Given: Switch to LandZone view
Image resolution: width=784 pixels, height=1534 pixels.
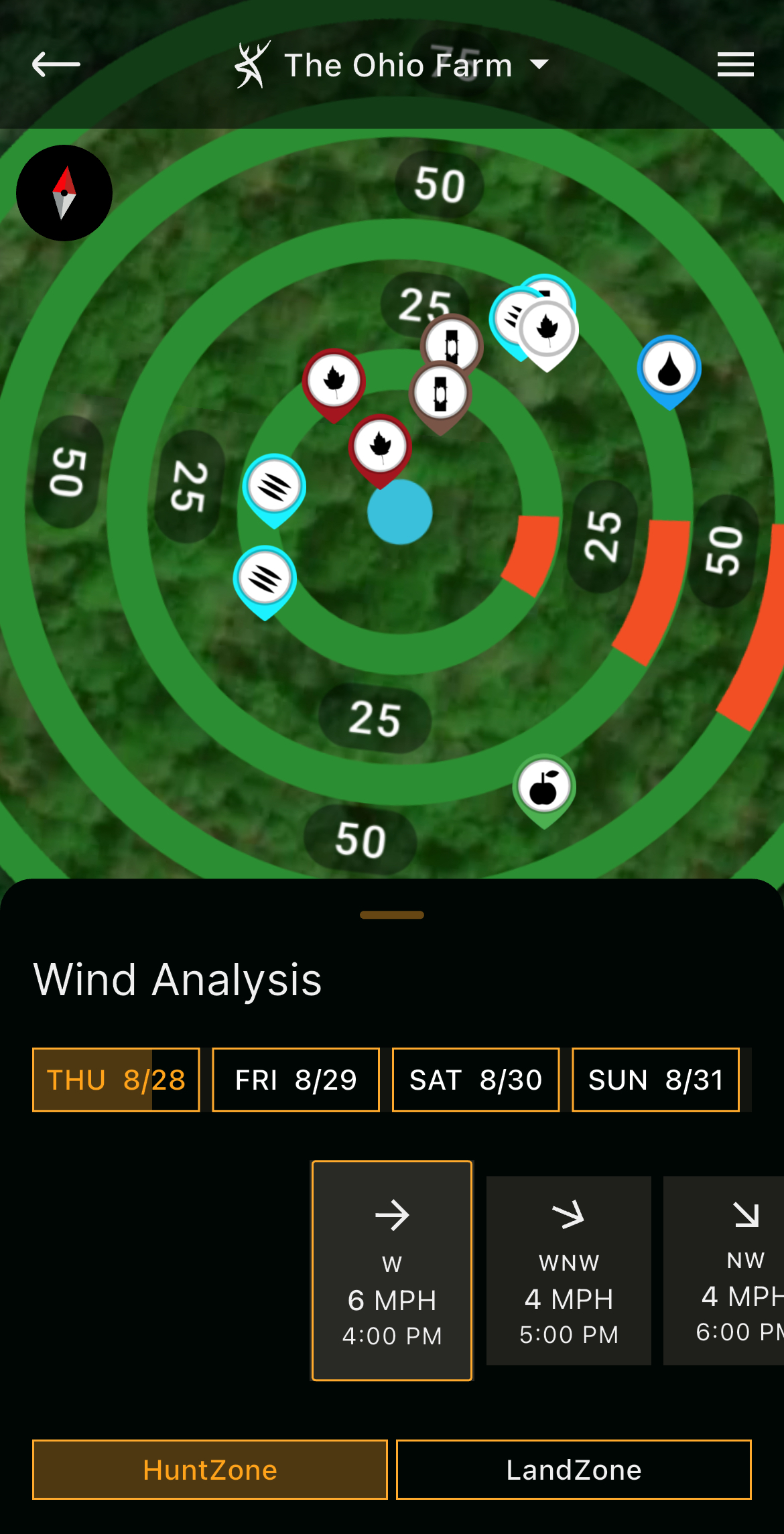Looking at the screenshot, I should [574, 1470].
